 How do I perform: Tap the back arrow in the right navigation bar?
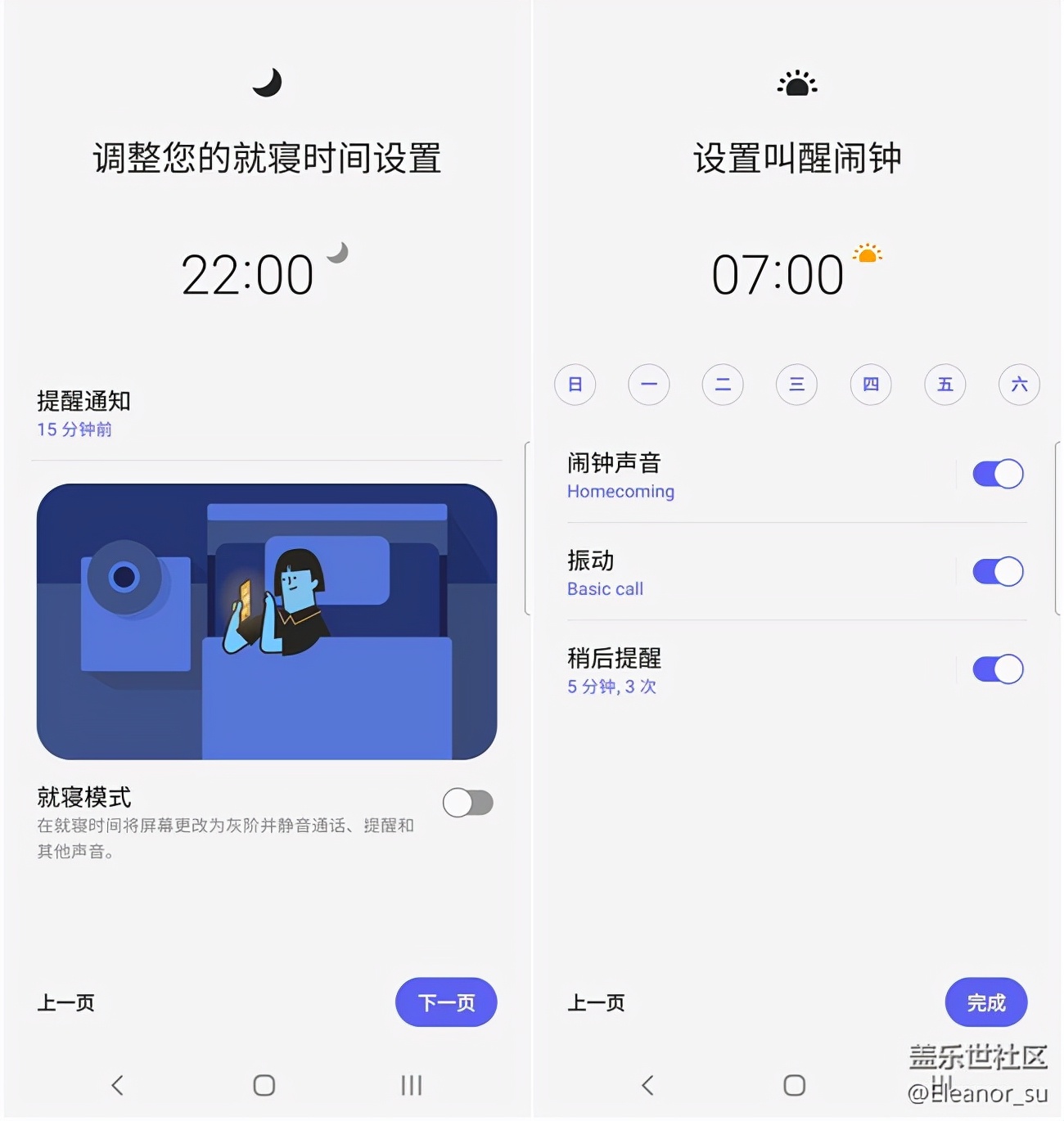click(x=647, y=1085)
